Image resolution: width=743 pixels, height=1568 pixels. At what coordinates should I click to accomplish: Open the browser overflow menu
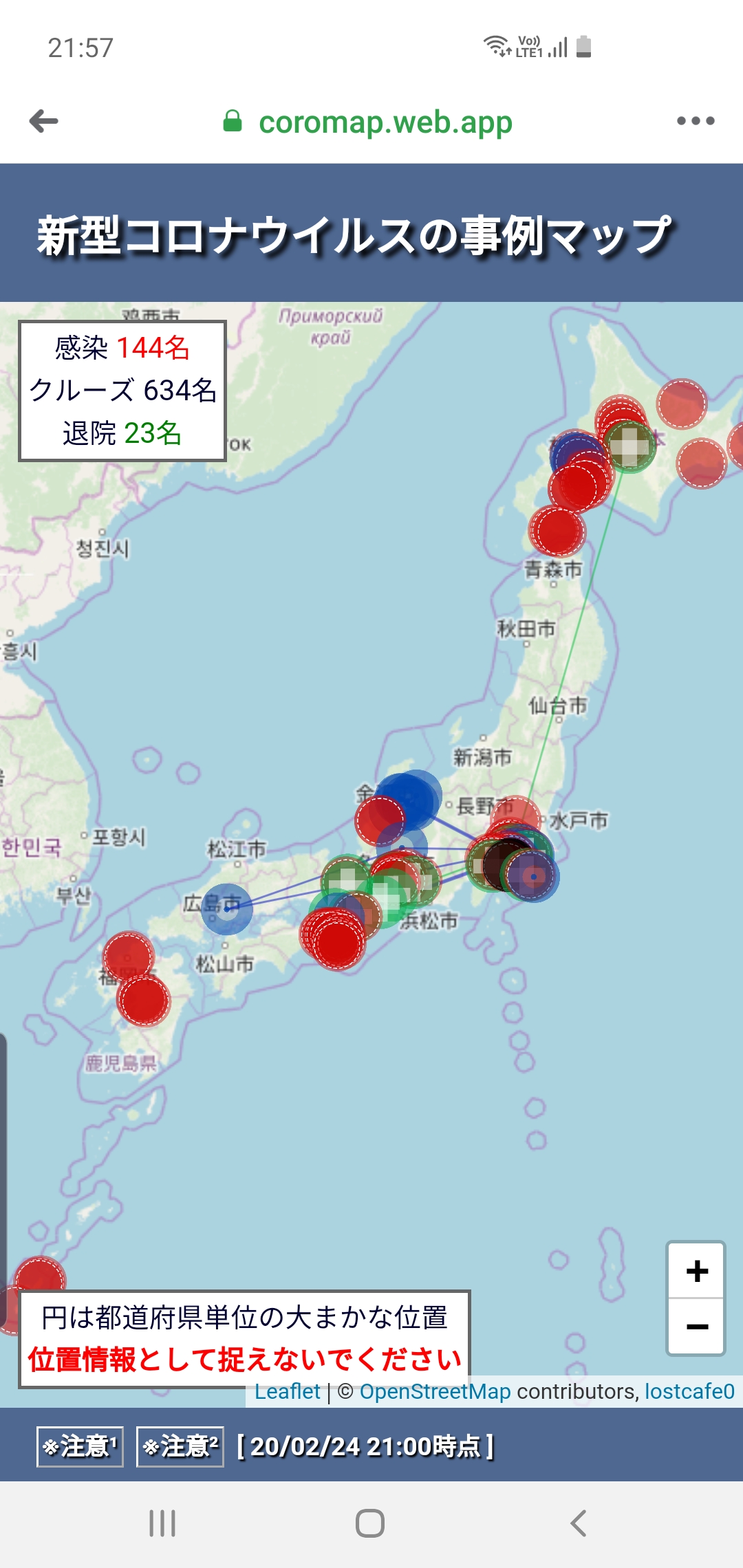tap(696, 122)
